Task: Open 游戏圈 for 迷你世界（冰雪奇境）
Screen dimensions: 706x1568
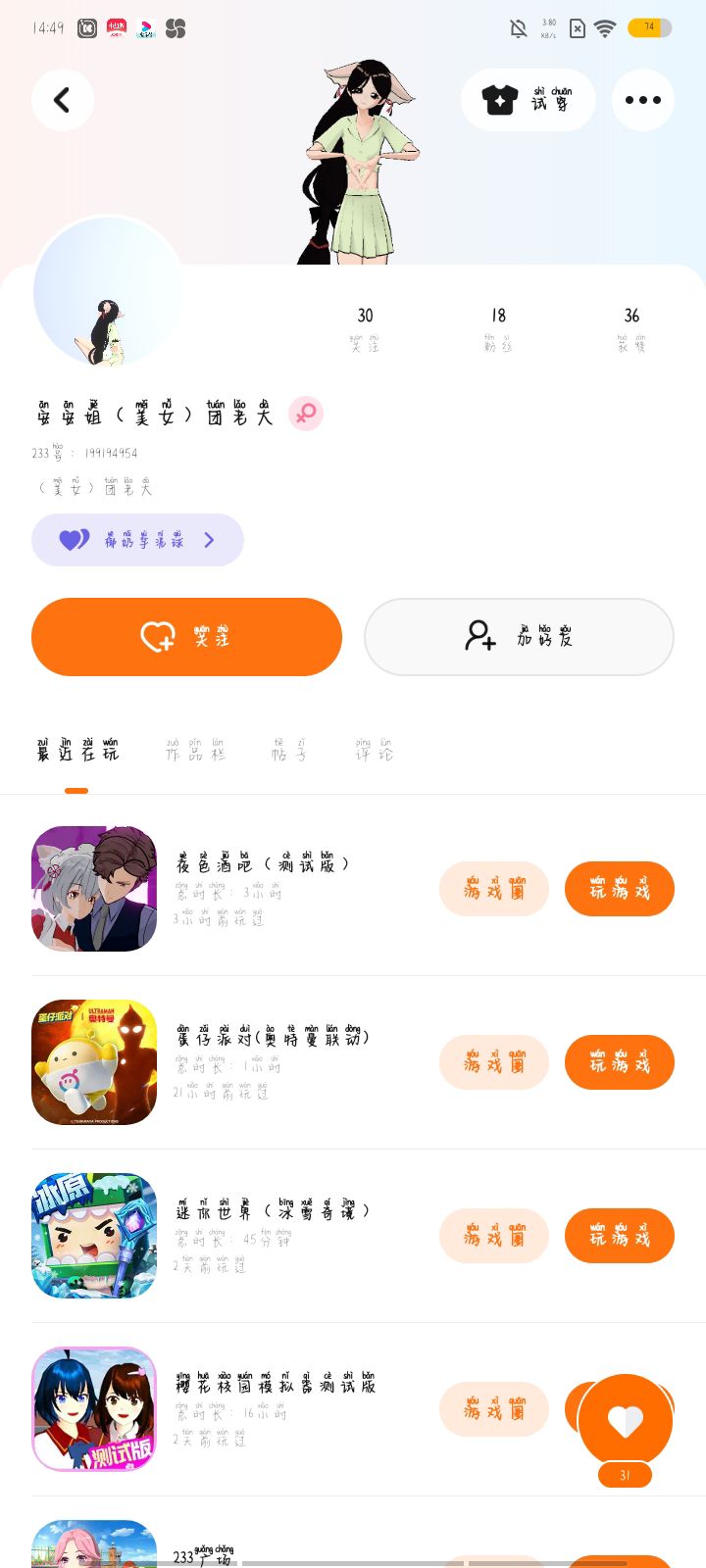Action: [x=493, y=1236]
